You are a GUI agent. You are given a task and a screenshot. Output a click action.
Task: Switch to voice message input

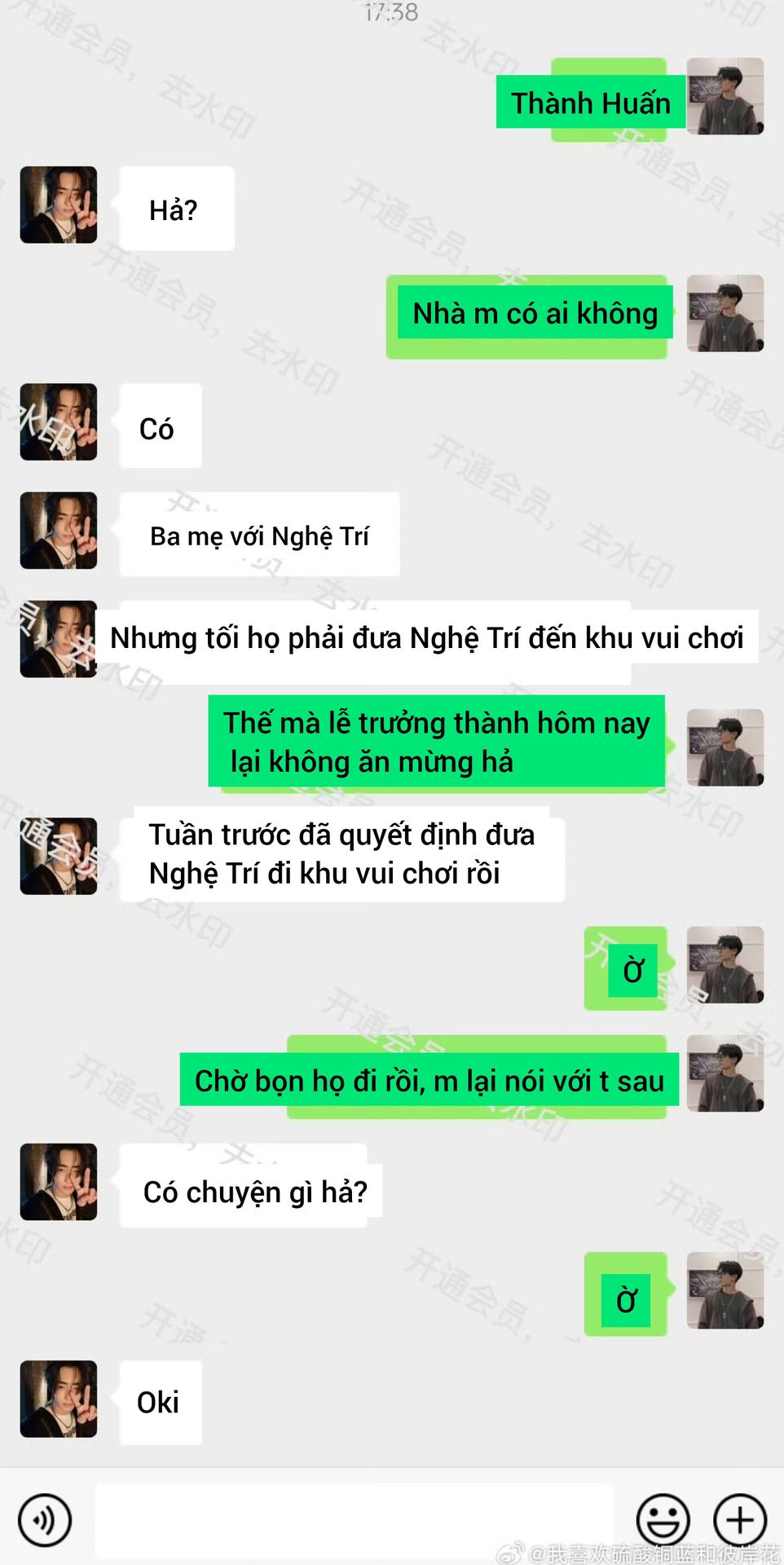[45, 1519]
